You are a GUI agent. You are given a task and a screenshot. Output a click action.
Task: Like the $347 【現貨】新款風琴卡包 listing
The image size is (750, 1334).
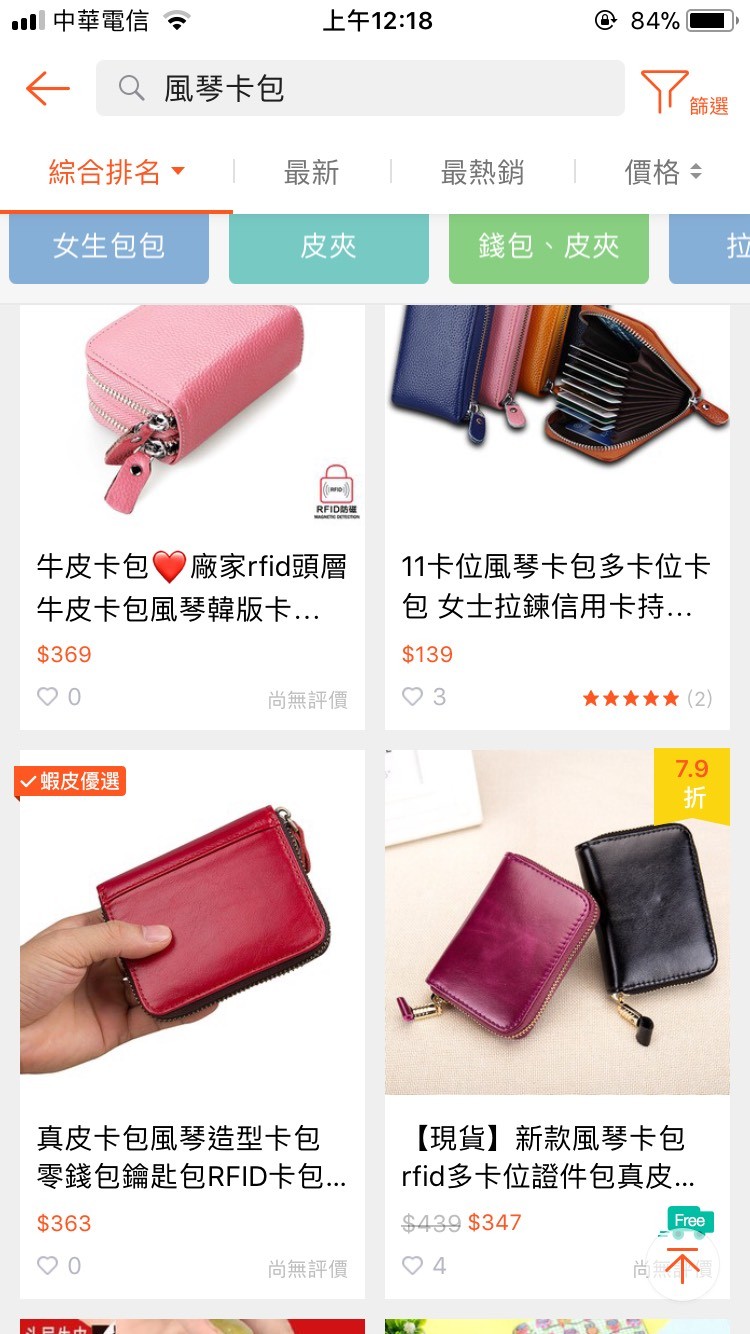click(x=412, y=1265)
